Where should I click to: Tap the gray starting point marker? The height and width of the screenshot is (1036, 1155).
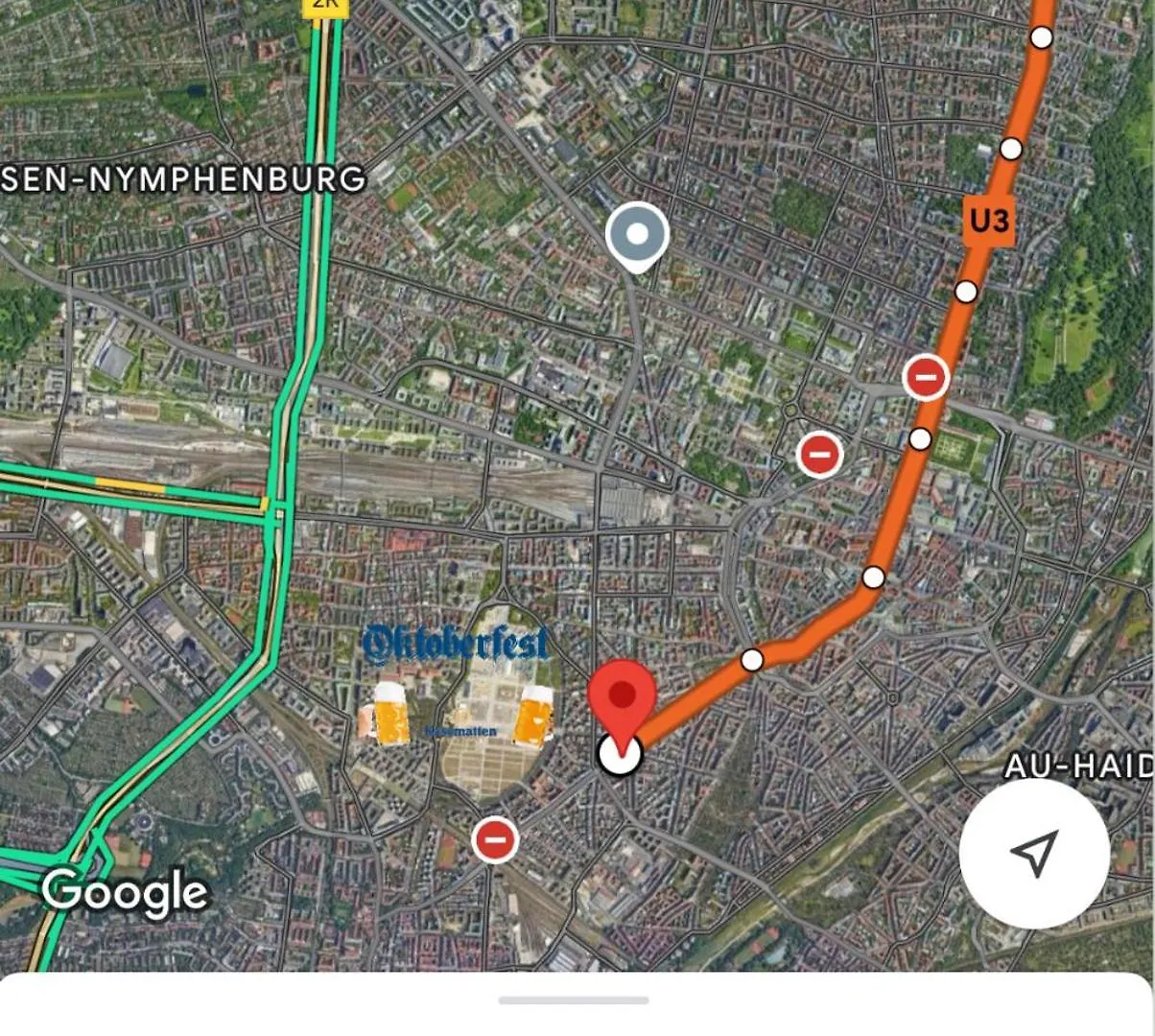tap(637, 235)
